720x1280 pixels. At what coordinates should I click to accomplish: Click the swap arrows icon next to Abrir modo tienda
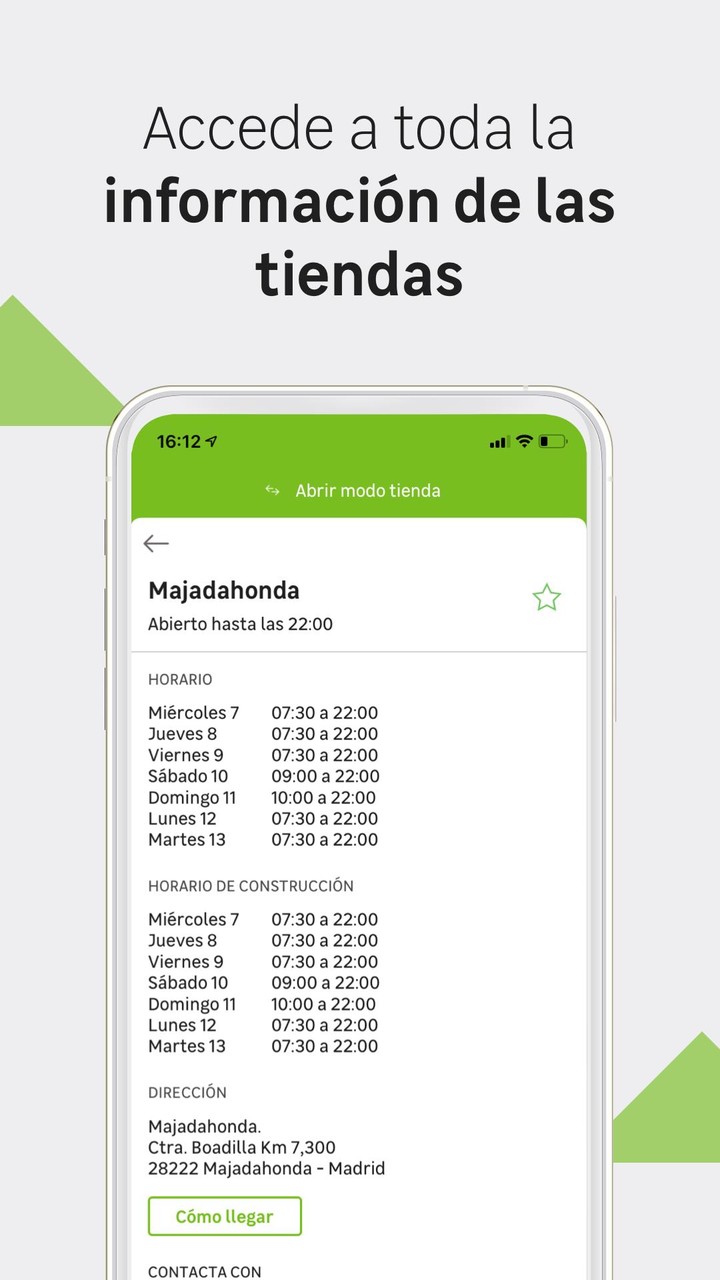click(271, 490)
